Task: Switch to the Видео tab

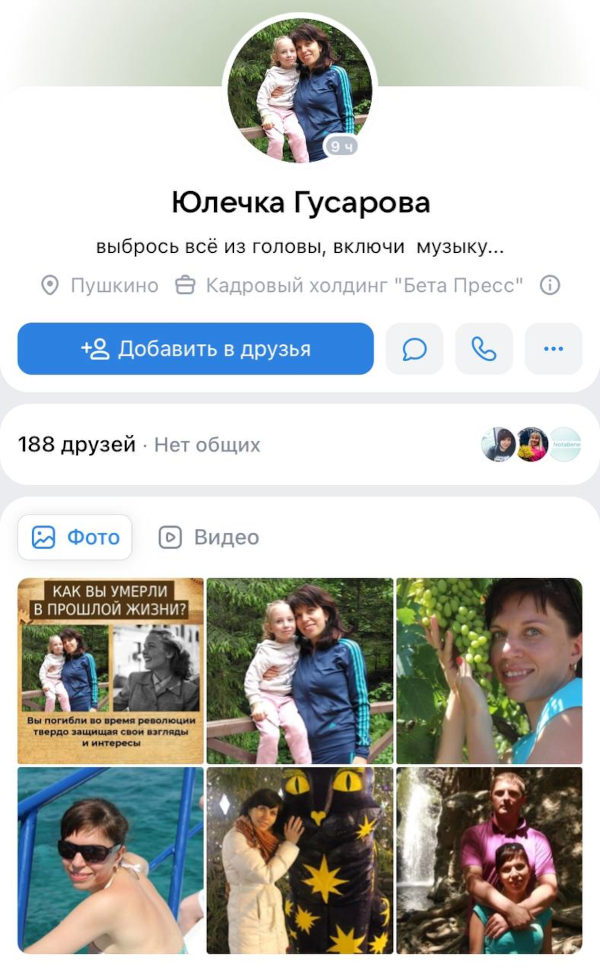Action: click(x=209, y=537)
